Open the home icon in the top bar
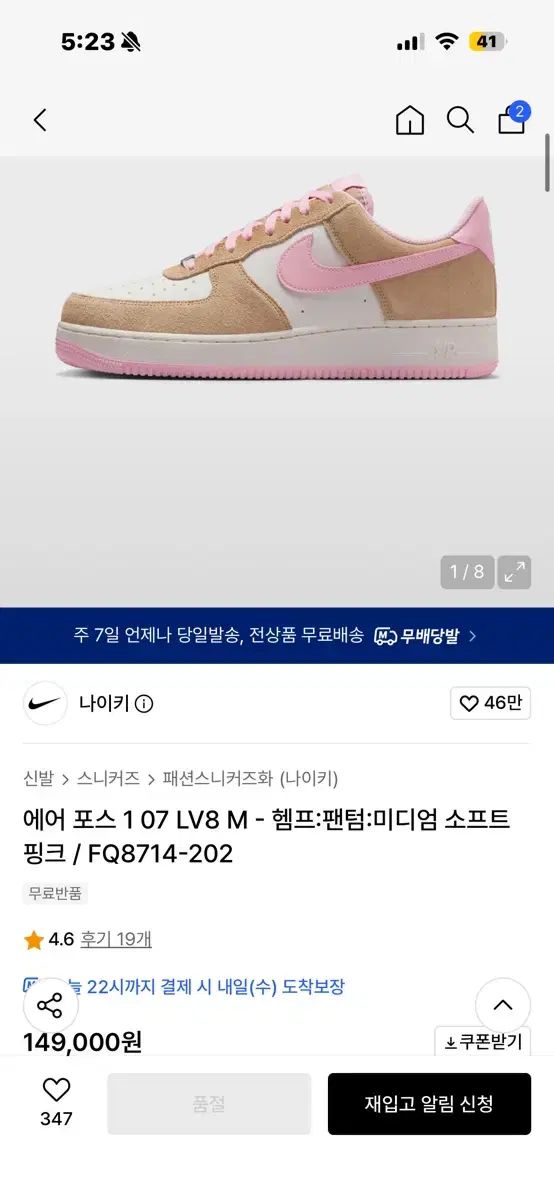The height and width of the screenshot is (1200, 554). (x=409, y=121)
